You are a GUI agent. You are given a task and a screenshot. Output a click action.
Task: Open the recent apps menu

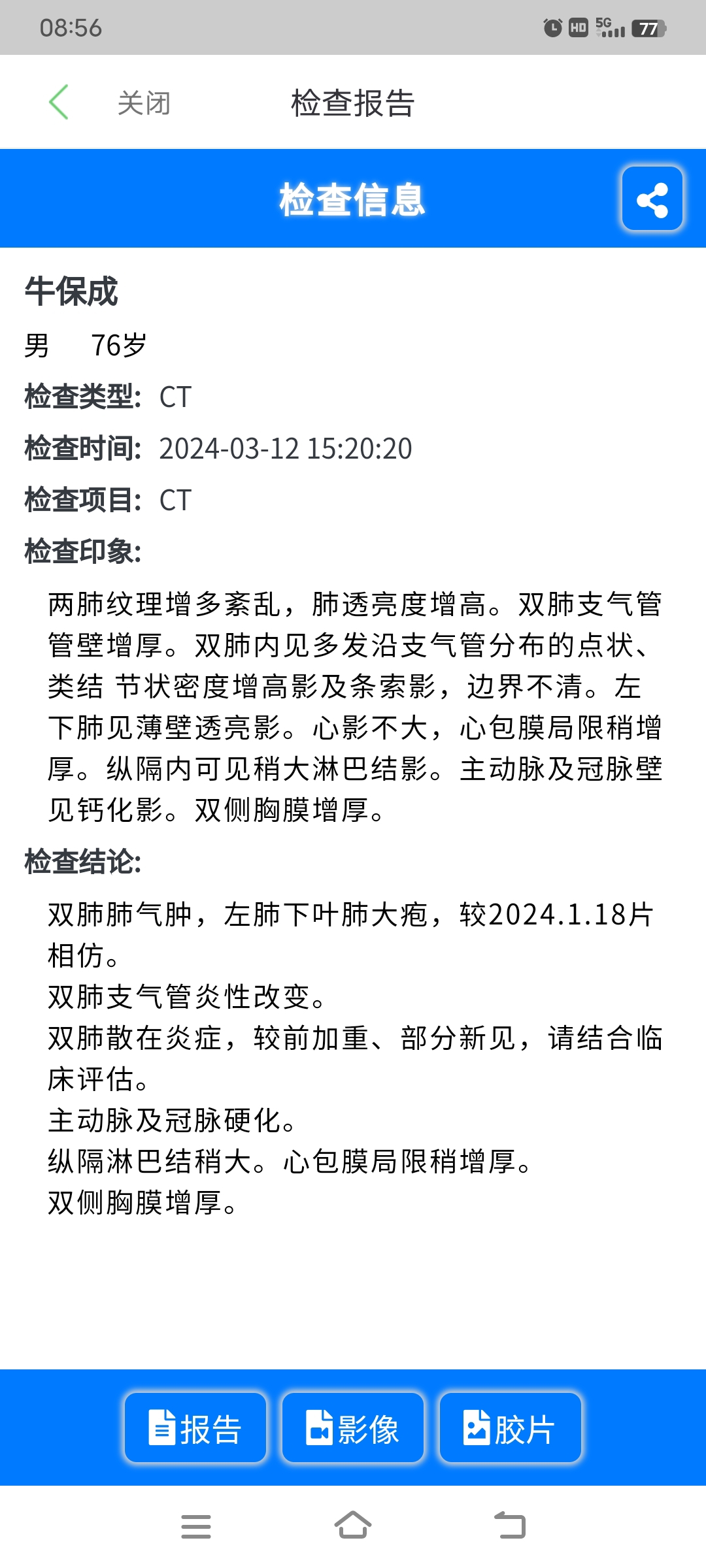click(x=196, y=1526)
